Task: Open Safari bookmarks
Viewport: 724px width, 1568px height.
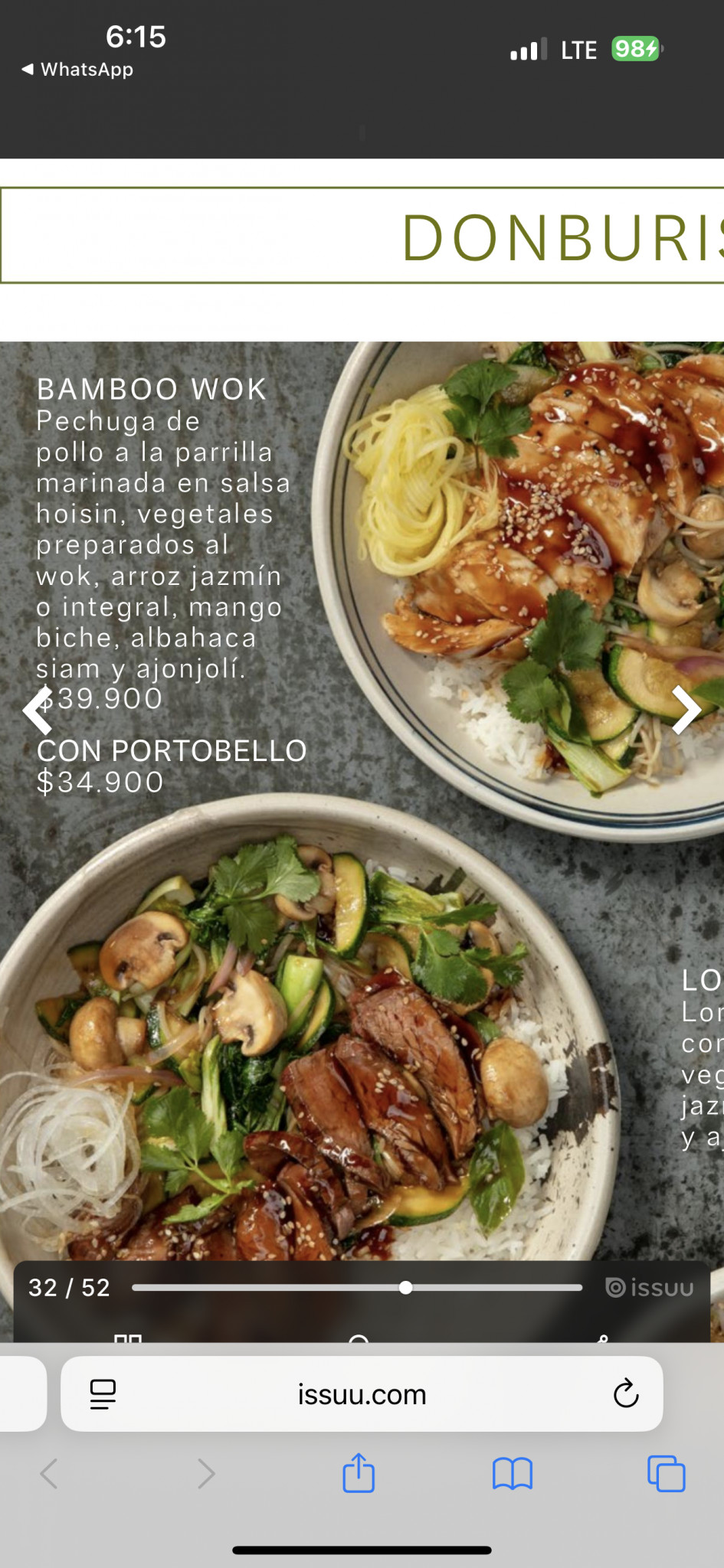Action: [513, 1473]
